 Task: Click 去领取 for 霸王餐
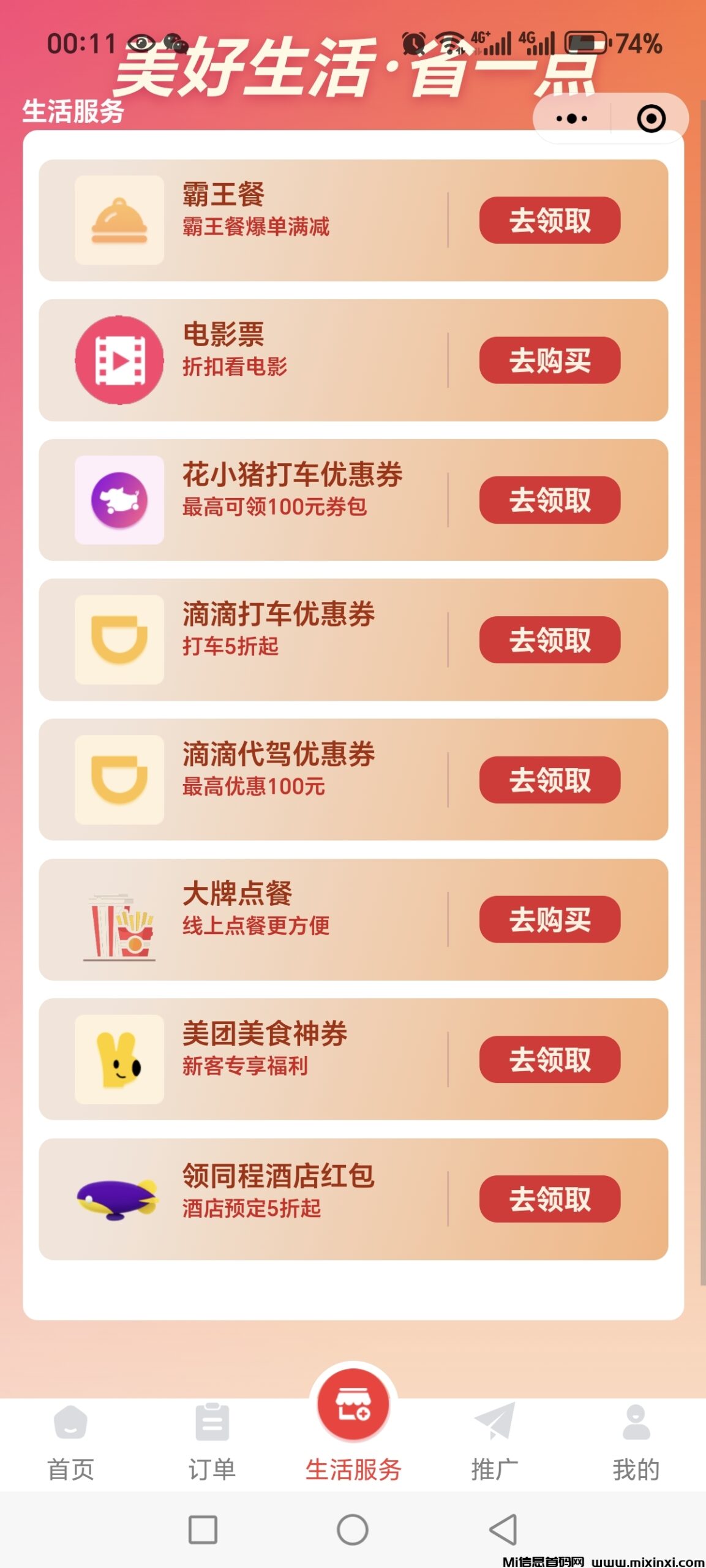point(550,221)
